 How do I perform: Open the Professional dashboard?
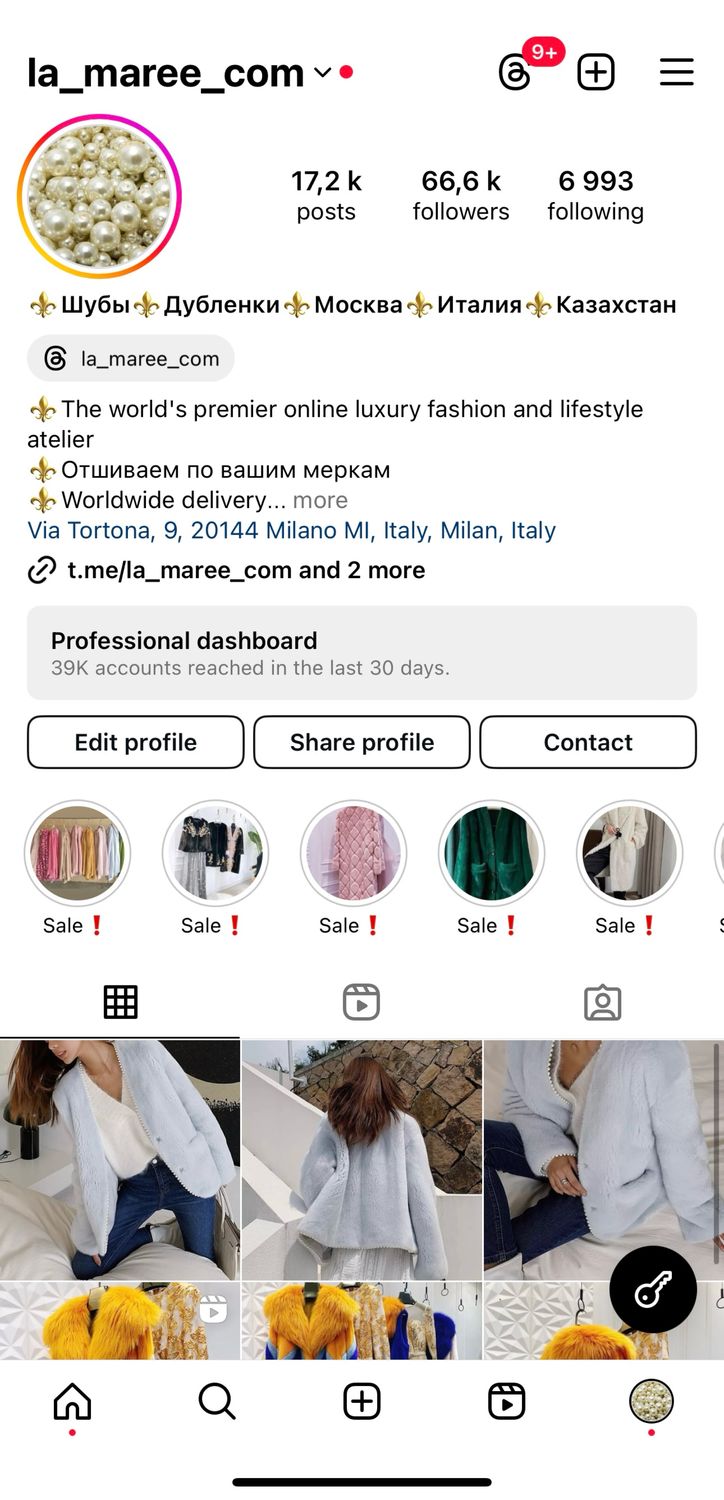362,653
